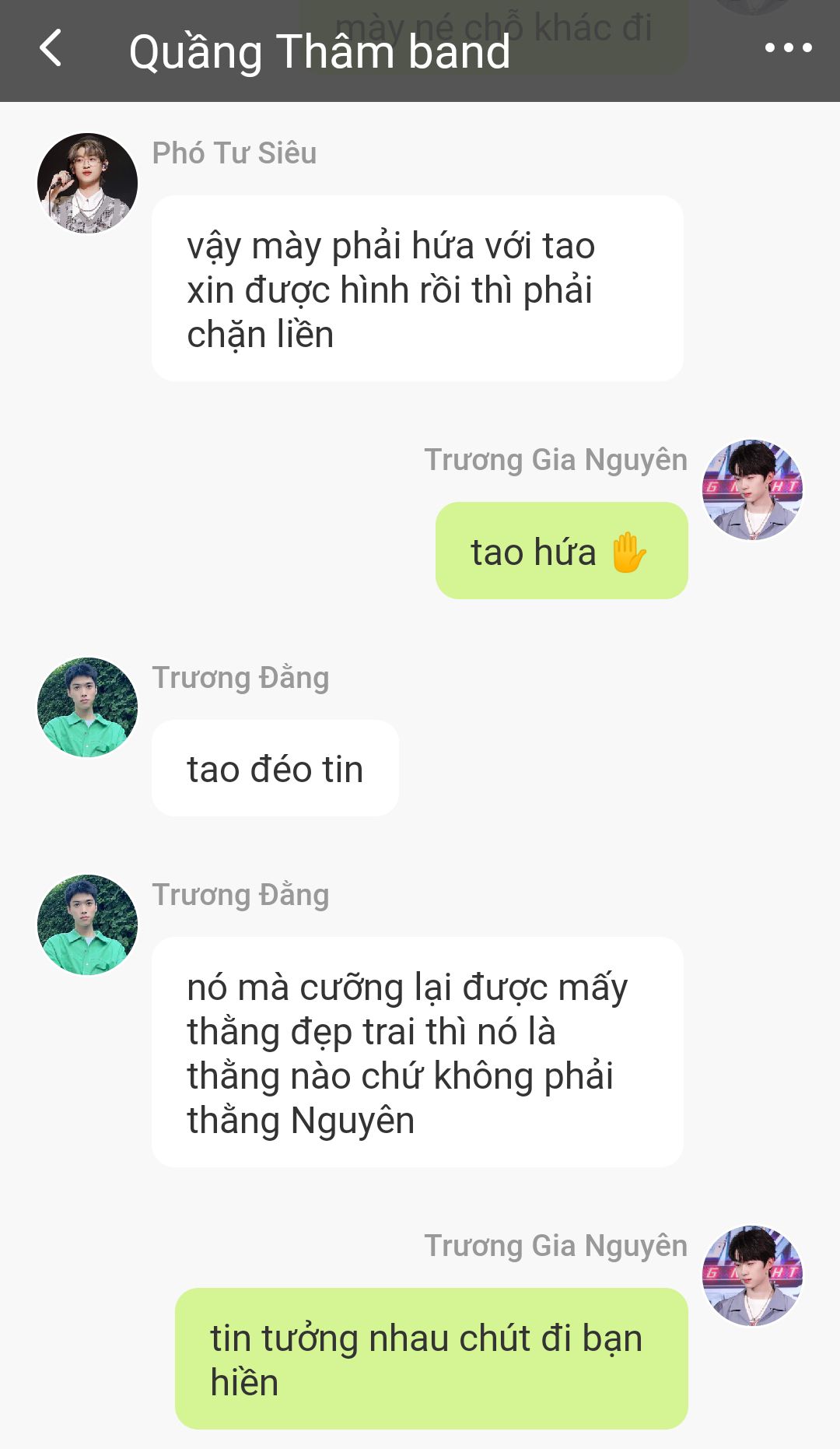Go back from Quầng Thâm band chat

point(51,48)
